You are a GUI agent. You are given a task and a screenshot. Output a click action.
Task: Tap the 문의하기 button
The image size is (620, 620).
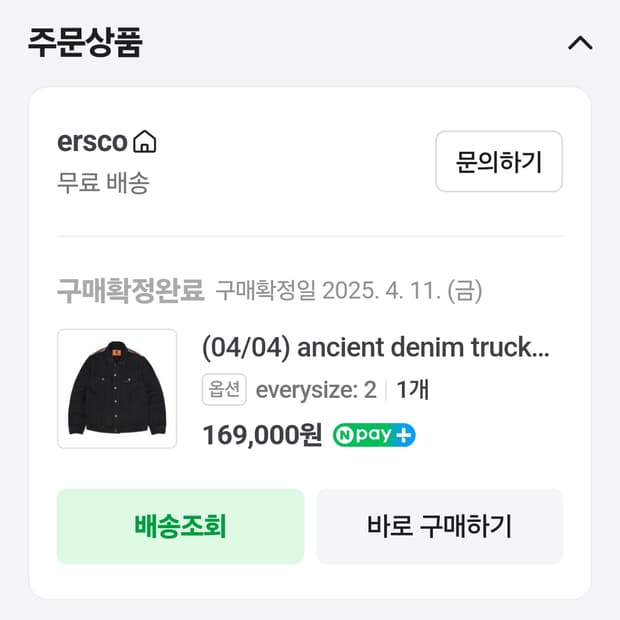(498, 161)
